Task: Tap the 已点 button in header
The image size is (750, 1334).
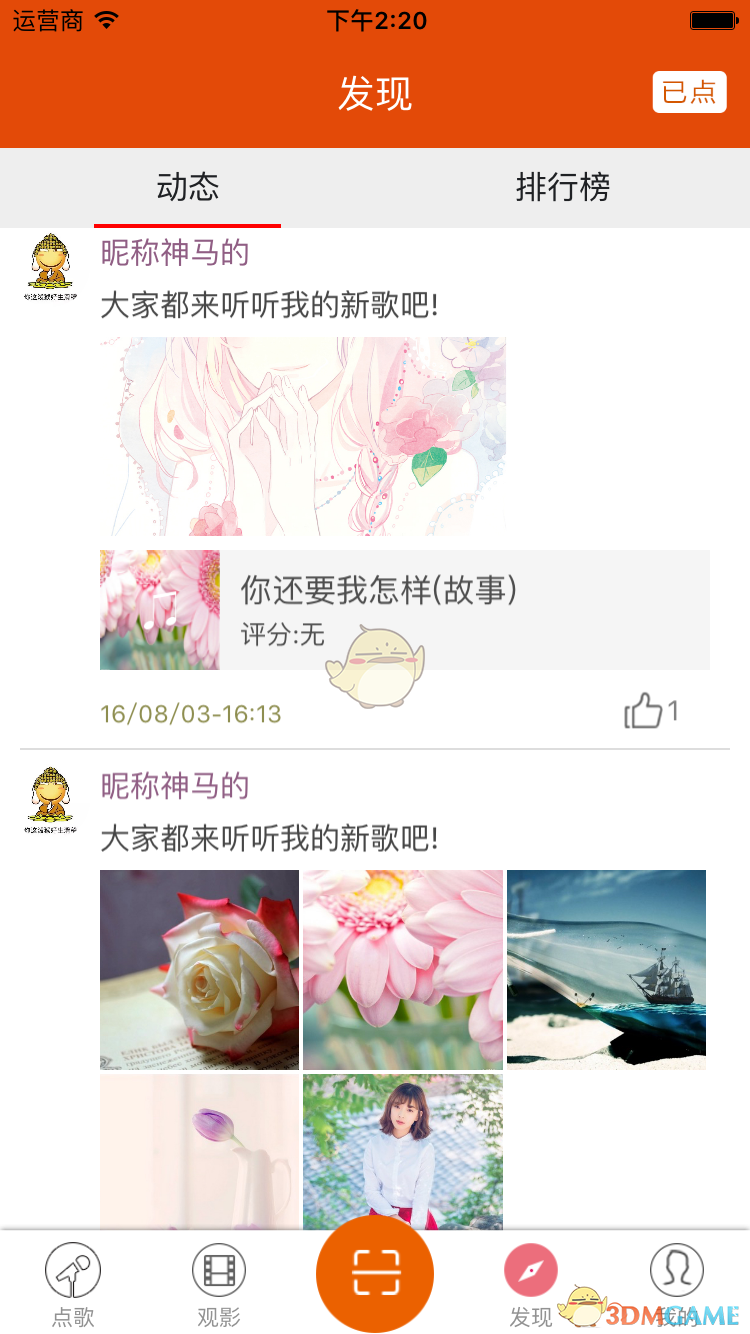Action: [x=689, y=92]
